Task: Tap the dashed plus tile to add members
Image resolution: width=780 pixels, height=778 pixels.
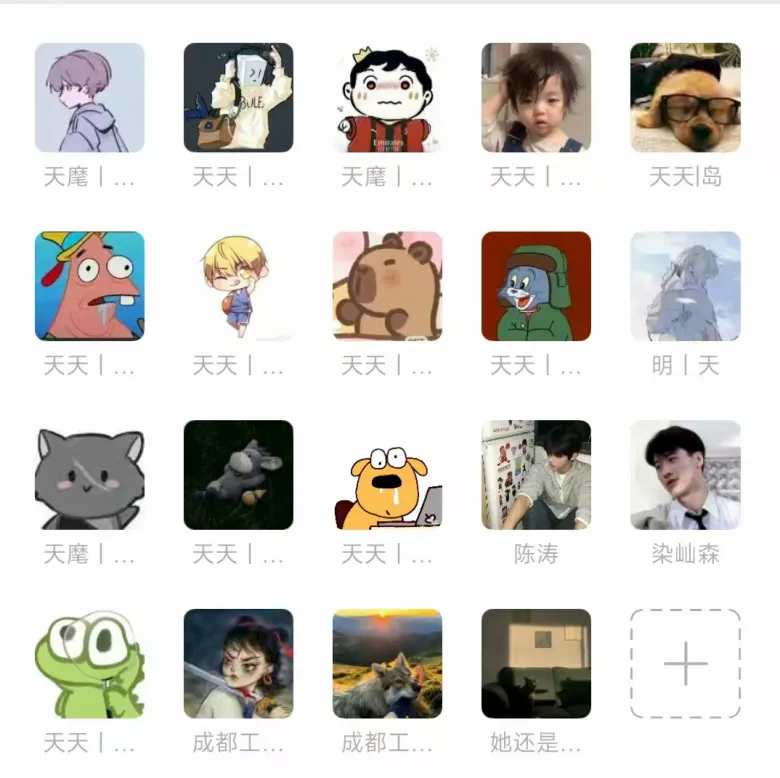Action: click(685, 664)
